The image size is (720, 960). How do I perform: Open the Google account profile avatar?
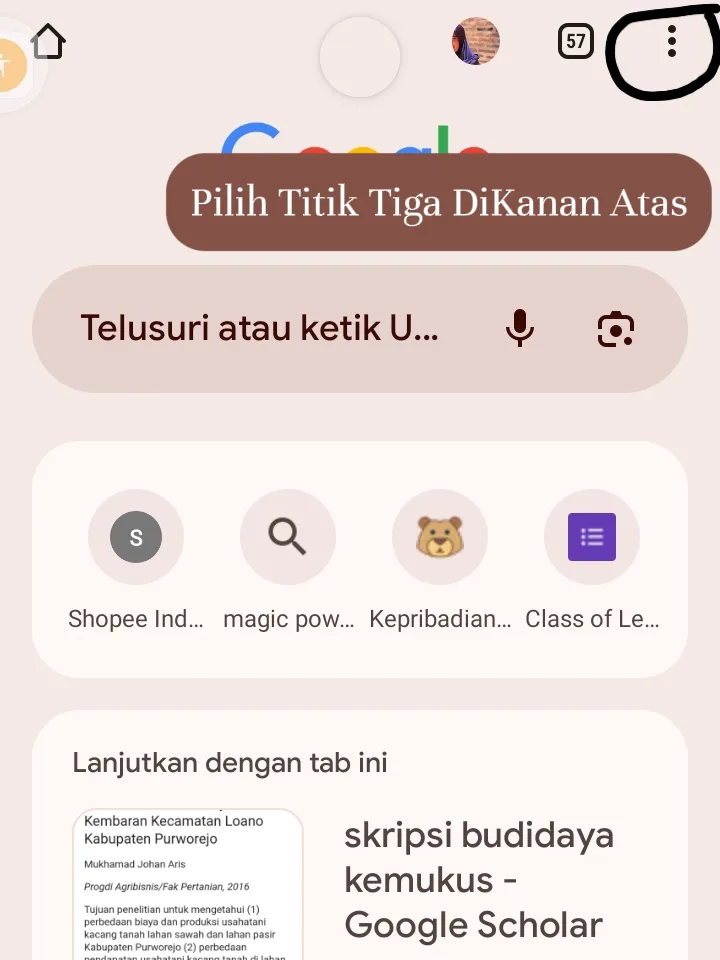(476, 41)
